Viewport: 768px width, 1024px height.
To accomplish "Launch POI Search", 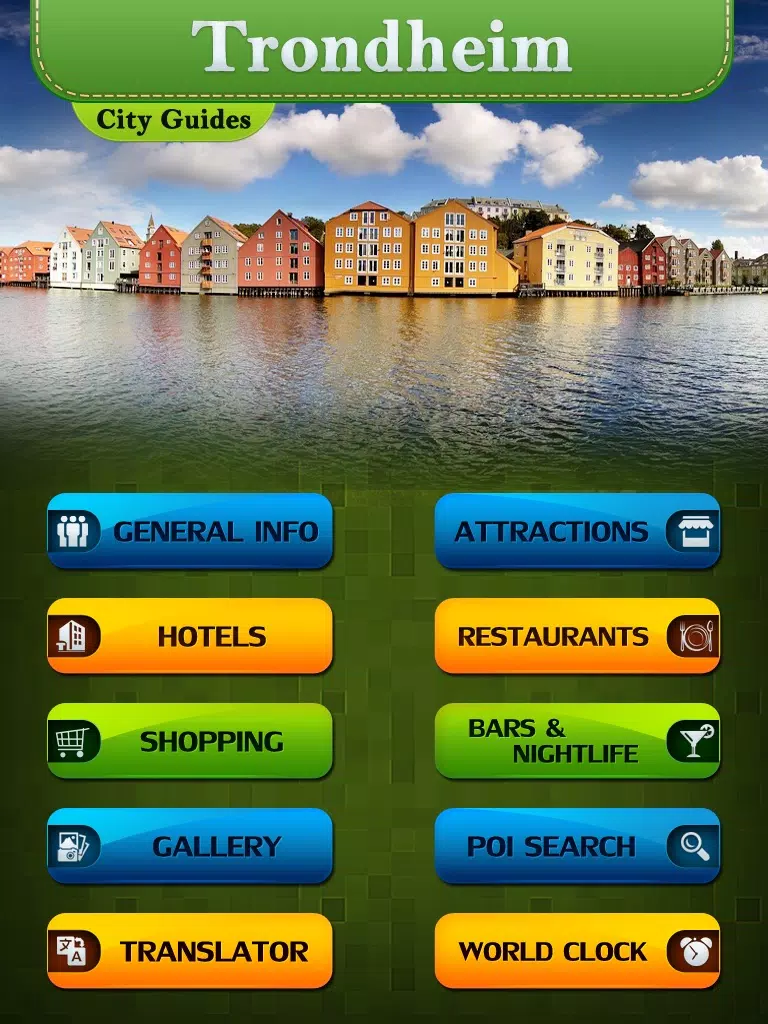I will pos(577,846).
